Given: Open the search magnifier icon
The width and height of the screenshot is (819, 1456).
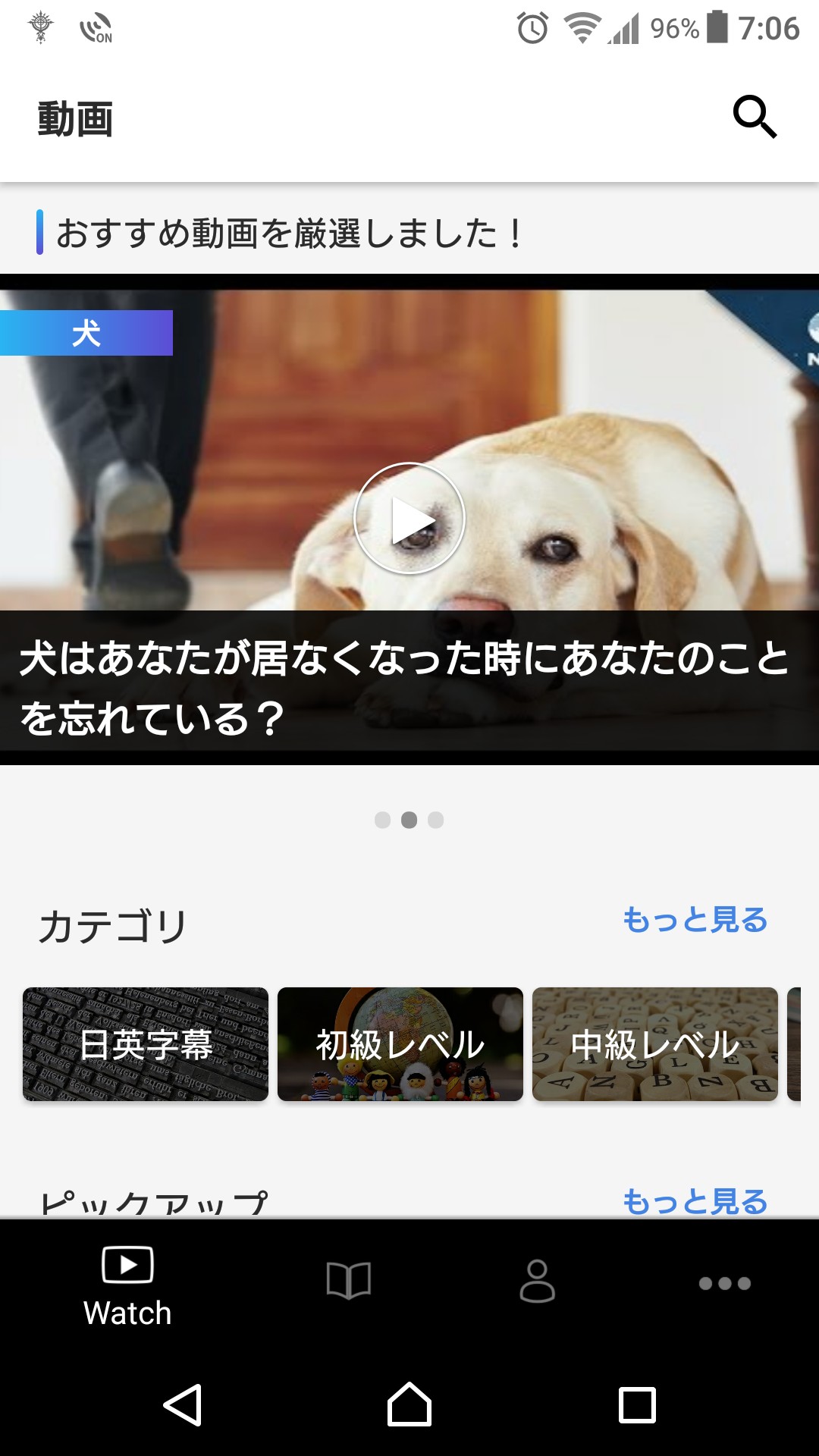Looking at the screenshot, I should 755,118.
